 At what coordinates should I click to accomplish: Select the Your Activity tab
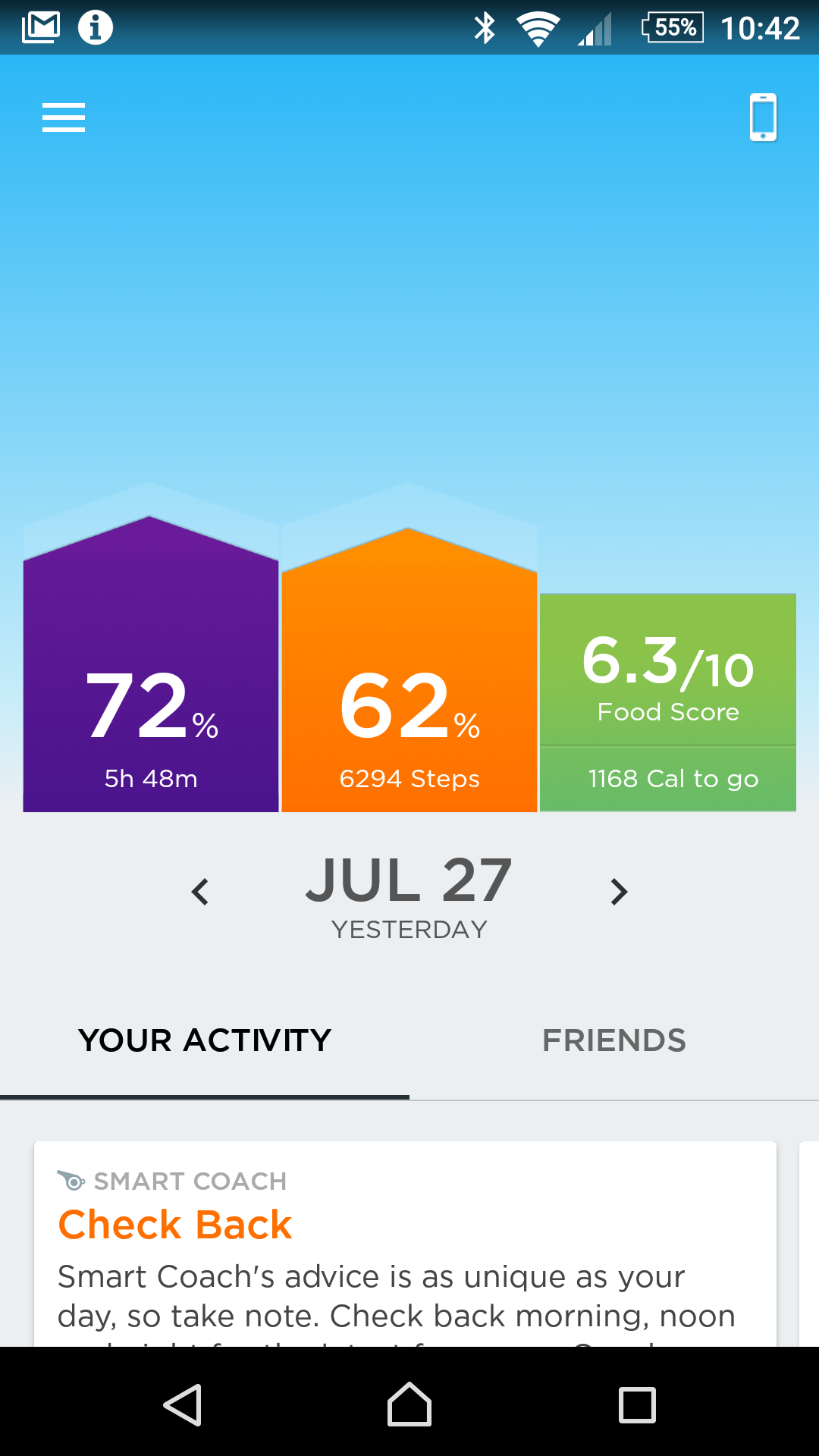(205, 1040)
